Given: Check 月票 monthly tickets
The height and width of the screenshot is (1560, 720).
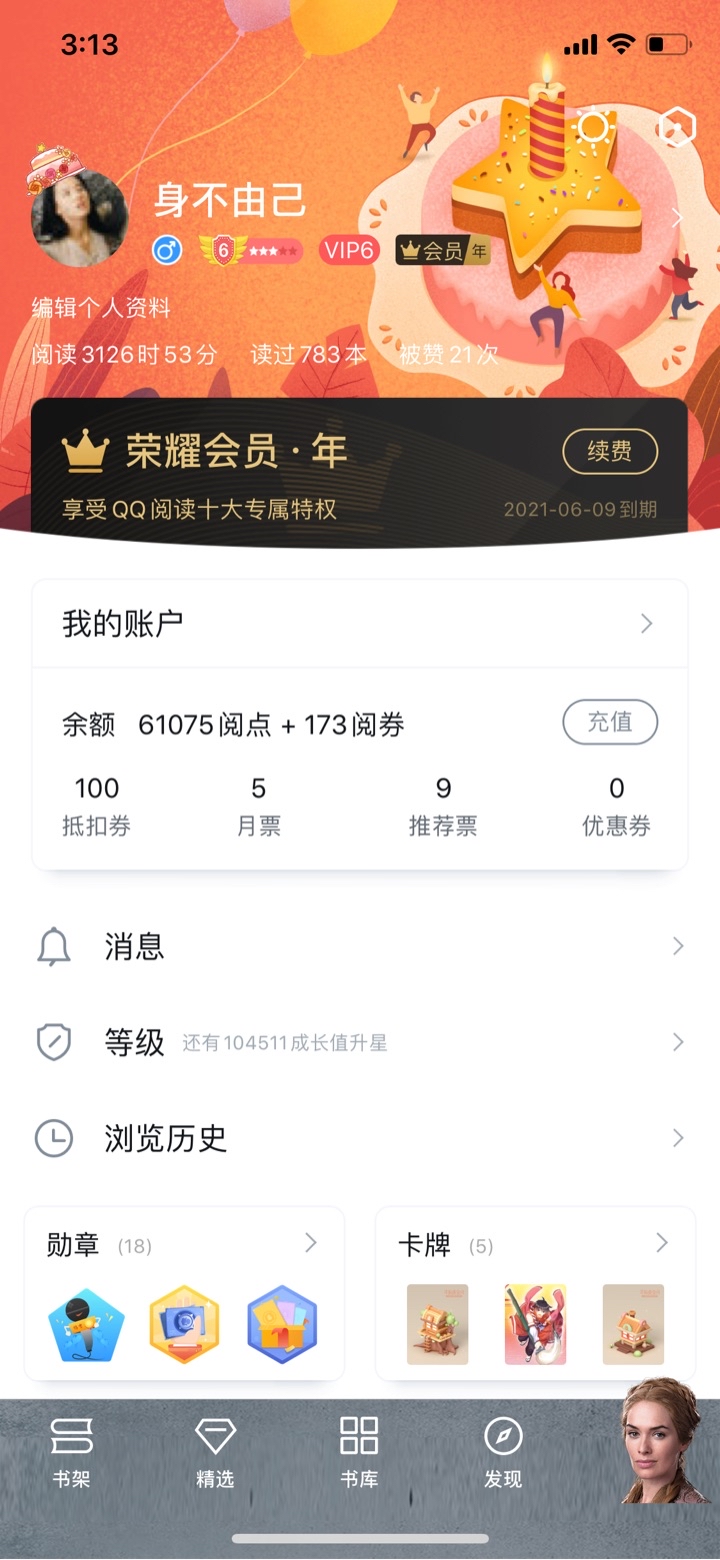Looking at the screenshot, I should click(258, 806).
